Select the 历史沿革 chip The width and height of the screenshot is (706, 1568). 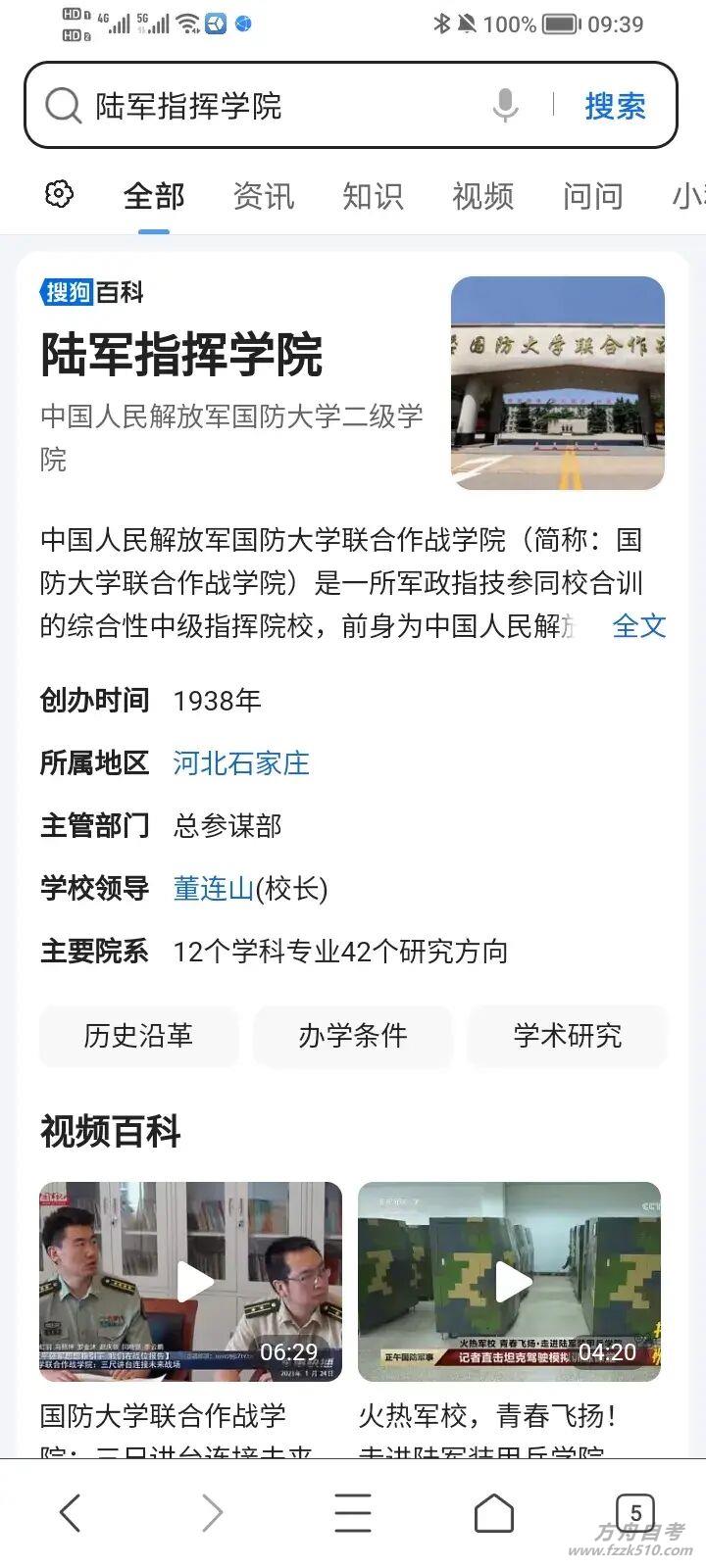pyautogui.click(x=138, y=1036)
